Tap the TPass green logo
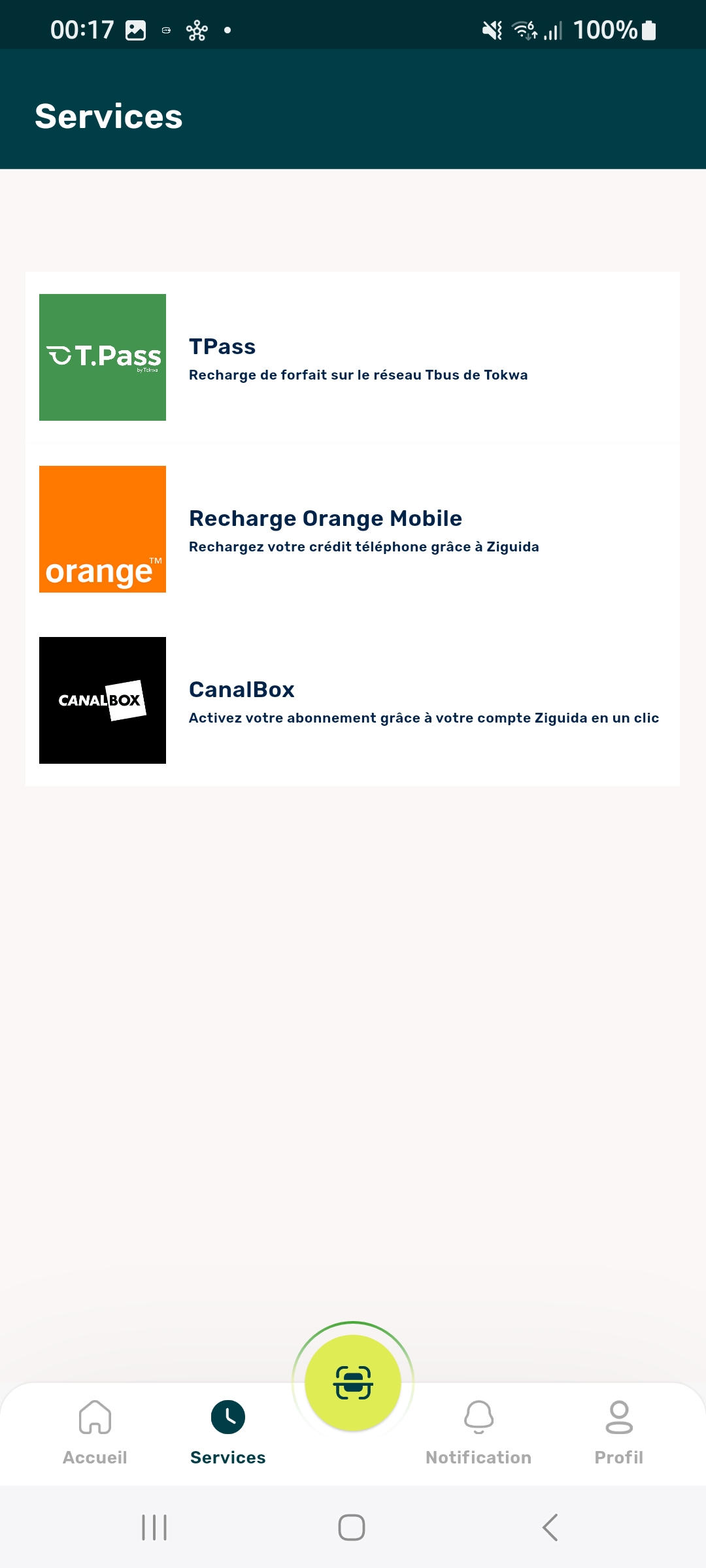This screenshot has height=1568, width=706. coord(103,357)
